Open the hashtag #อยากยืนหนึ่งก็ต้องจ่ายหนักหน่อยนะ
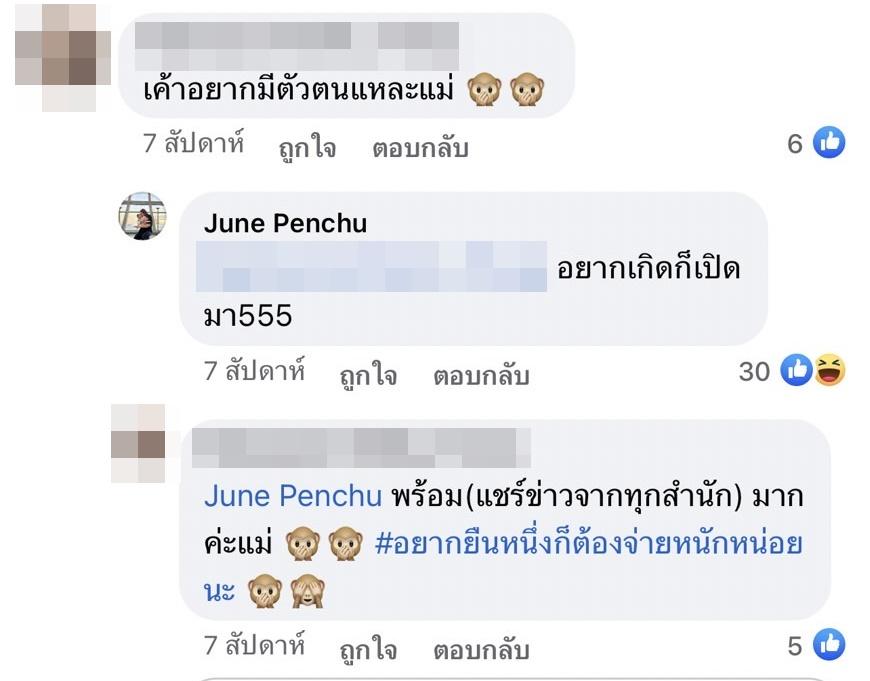The width and height of the screenshot is (870, 681). [x=588, y=546]
